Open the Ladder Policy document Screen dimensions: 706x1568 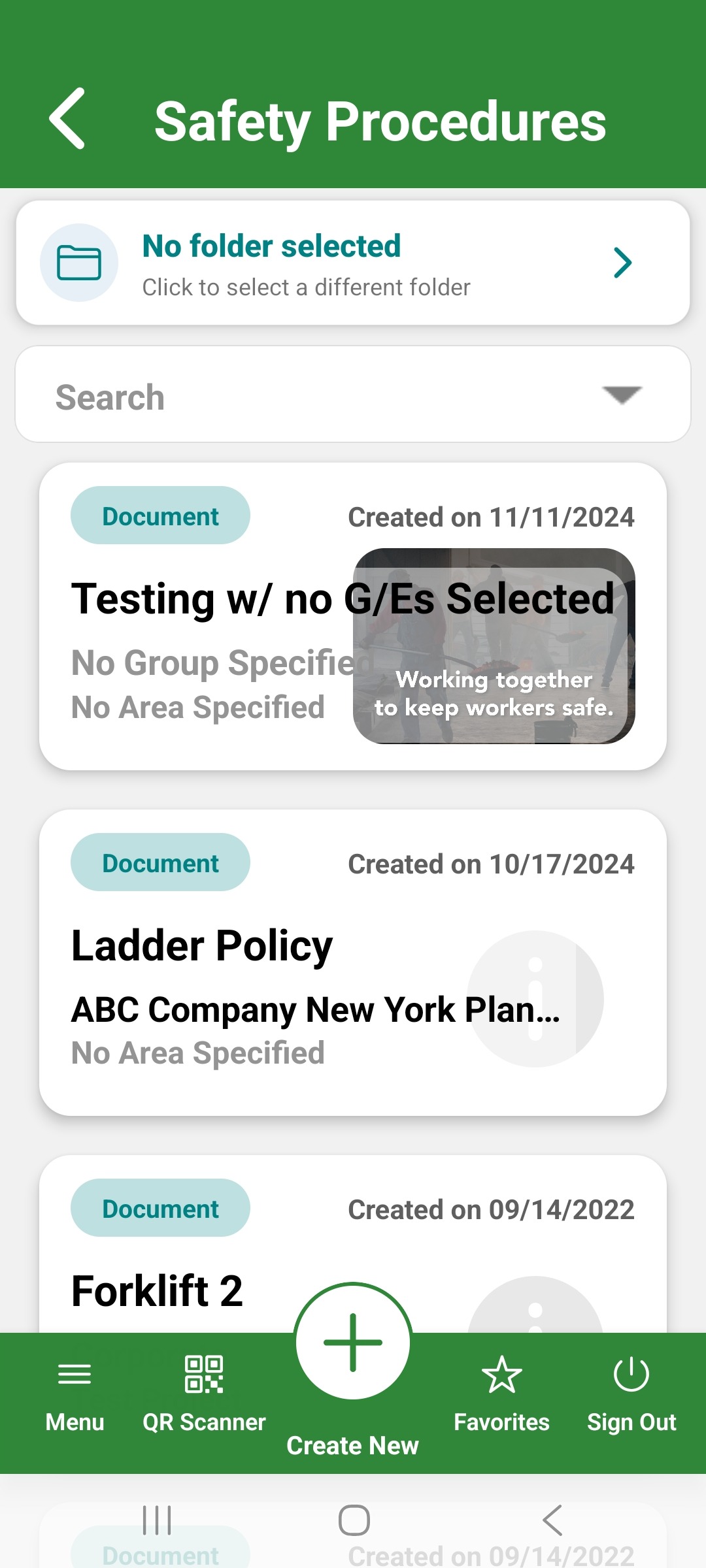pos(353,963)
